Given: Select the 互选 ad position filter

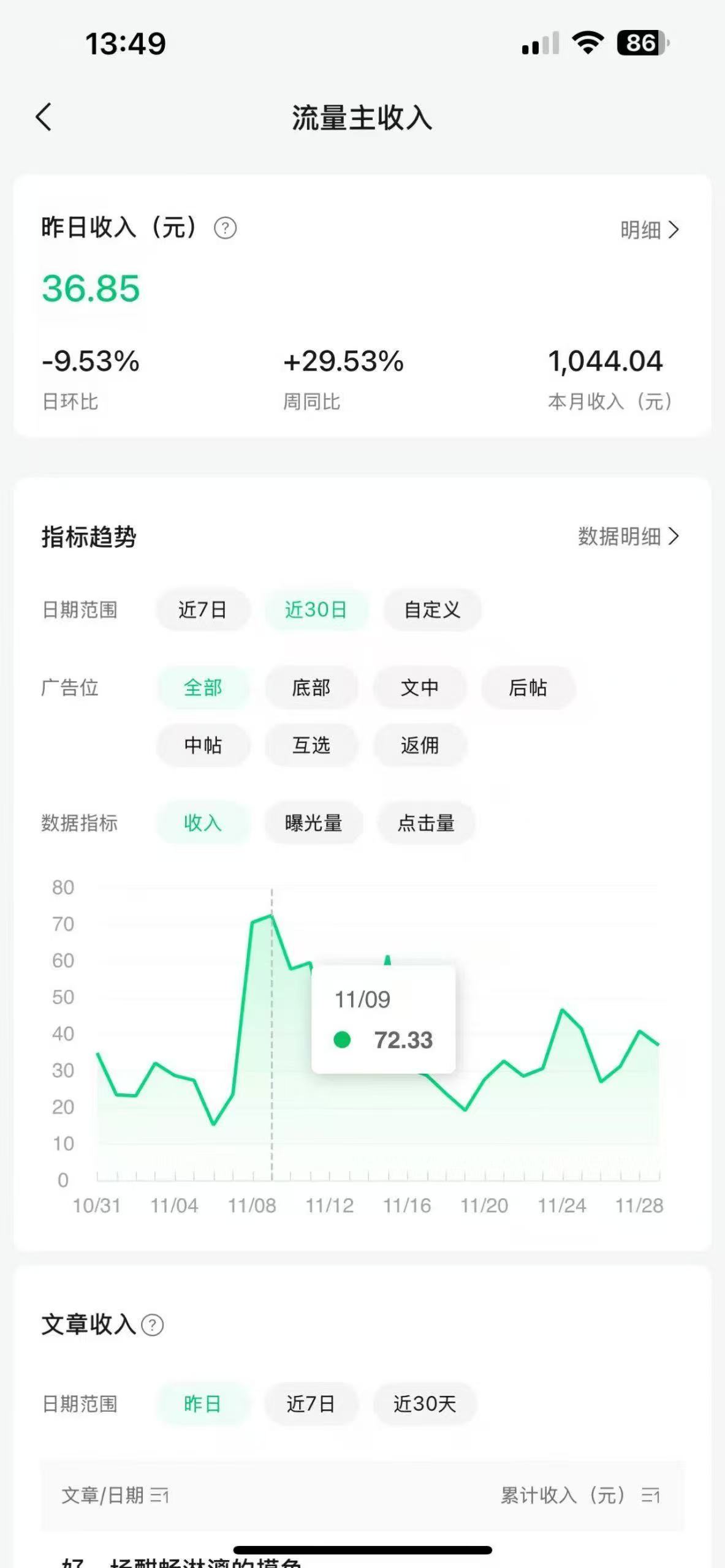Looking at the screenshot, I should point(311,745).
